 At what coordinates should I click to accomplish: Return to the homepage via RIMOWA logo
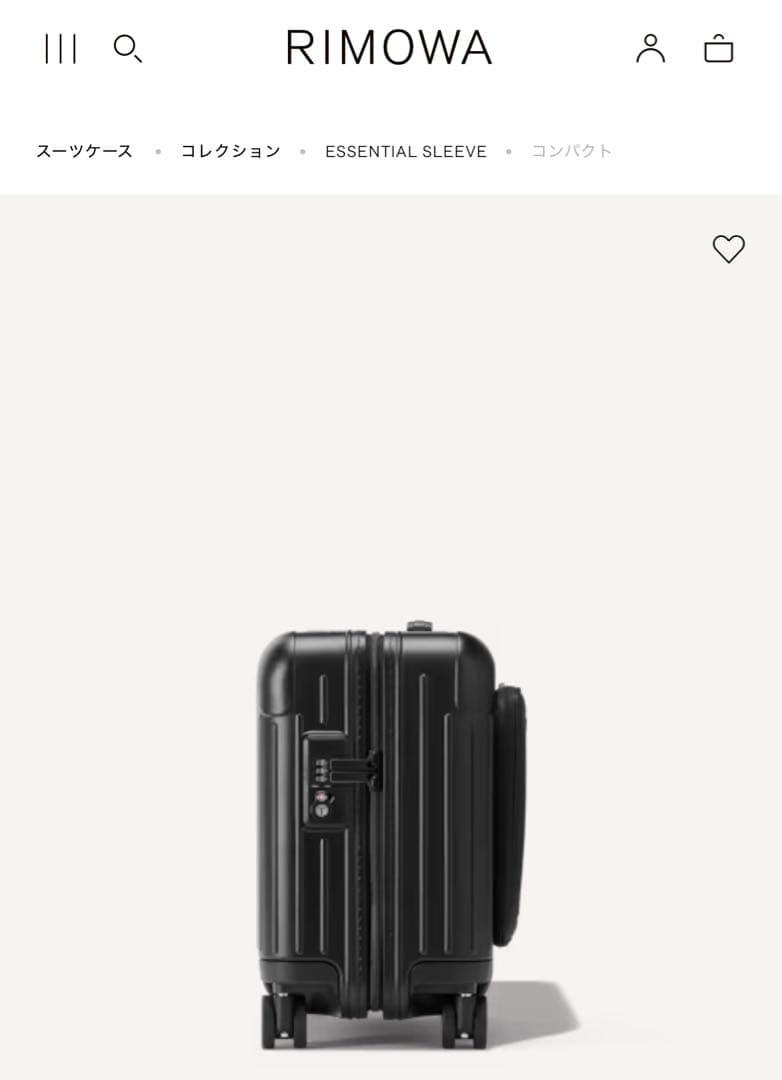click(390, 47)
